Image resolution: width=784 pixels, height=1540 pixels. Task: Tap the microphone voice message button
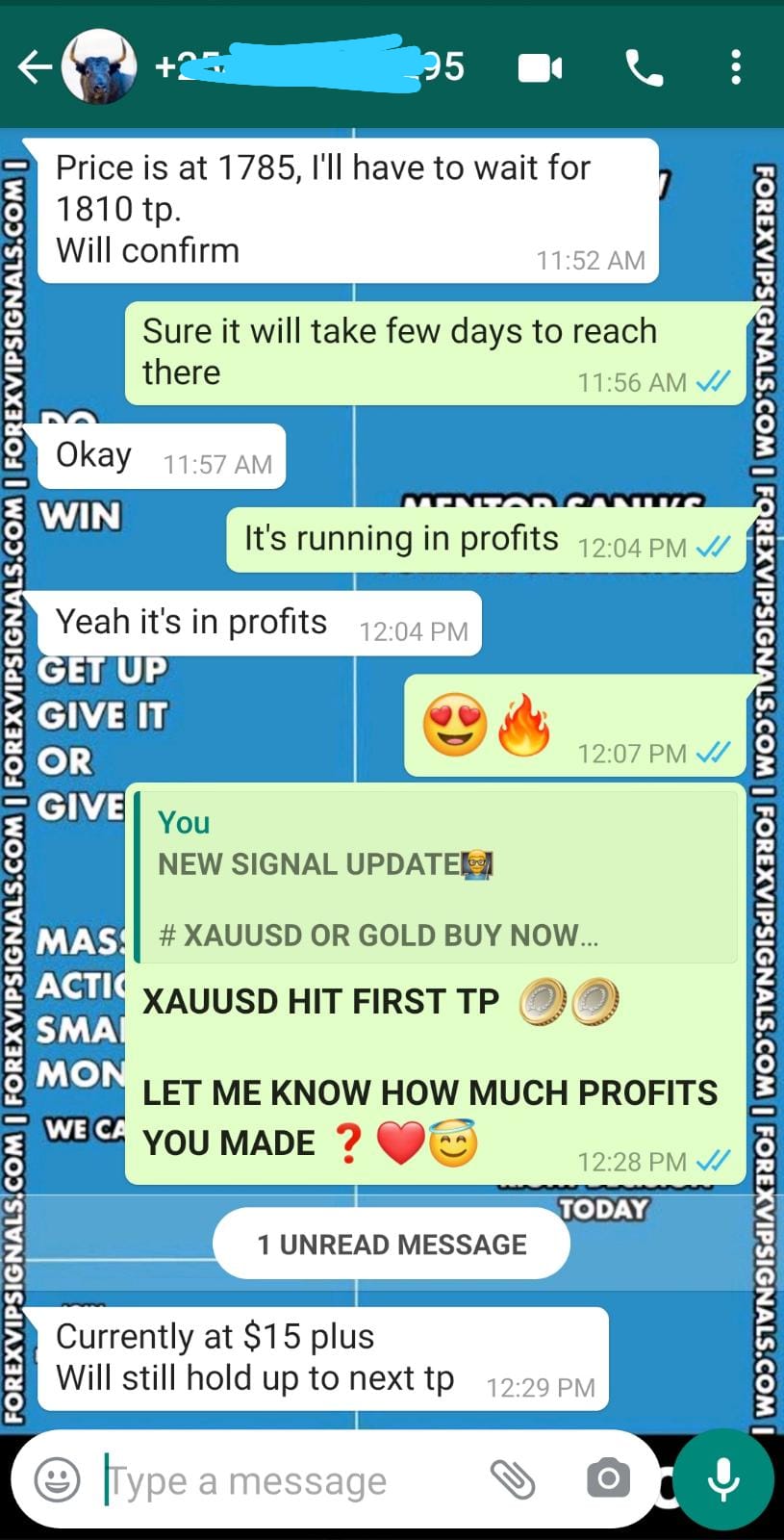pyautogui.click(x=723, y=1479)
